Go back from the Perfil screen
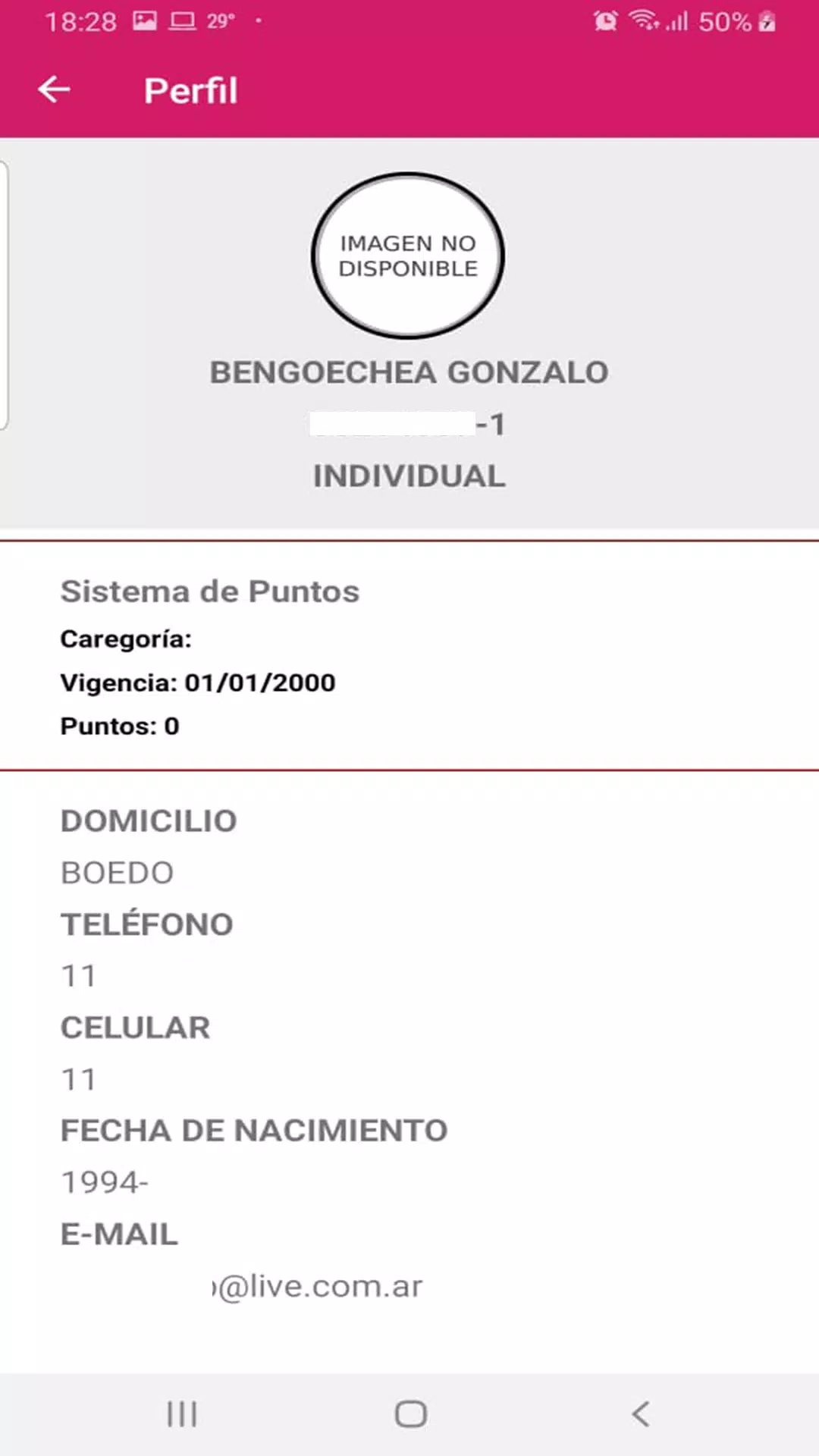 click(54, 89)
